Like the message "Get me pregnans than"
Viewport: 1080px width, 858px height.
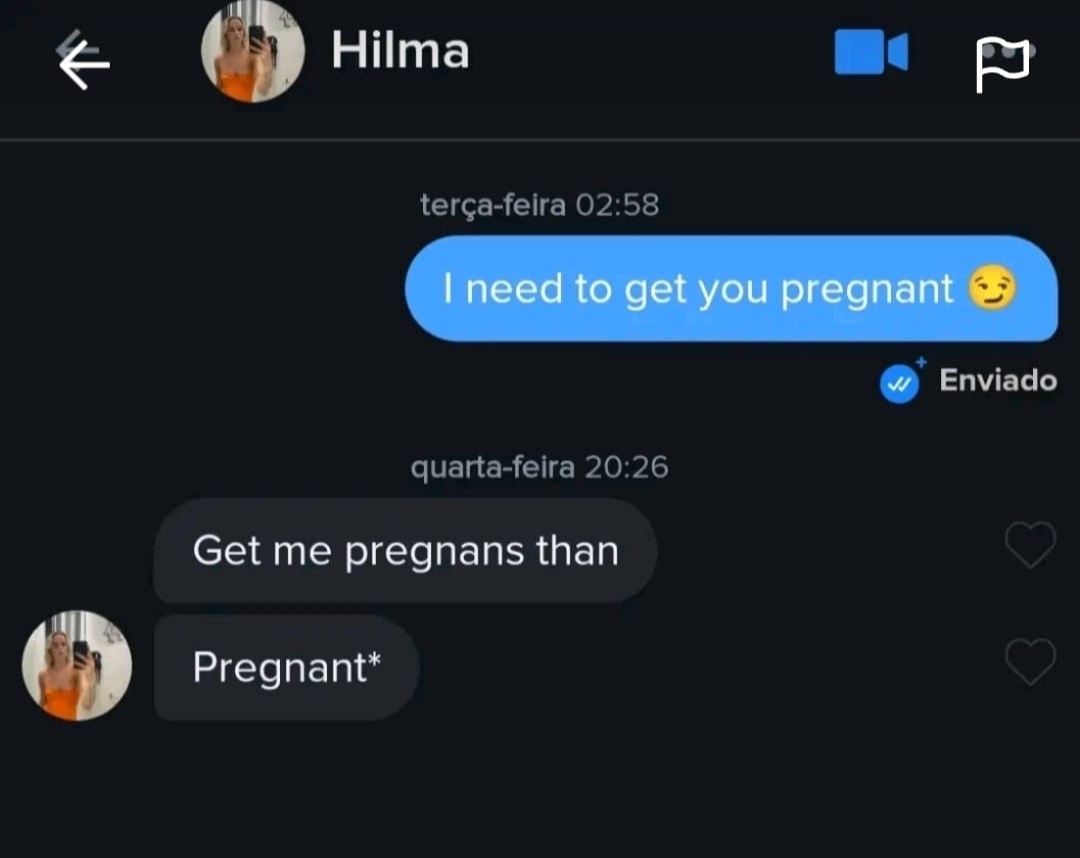click(1029, 546)
